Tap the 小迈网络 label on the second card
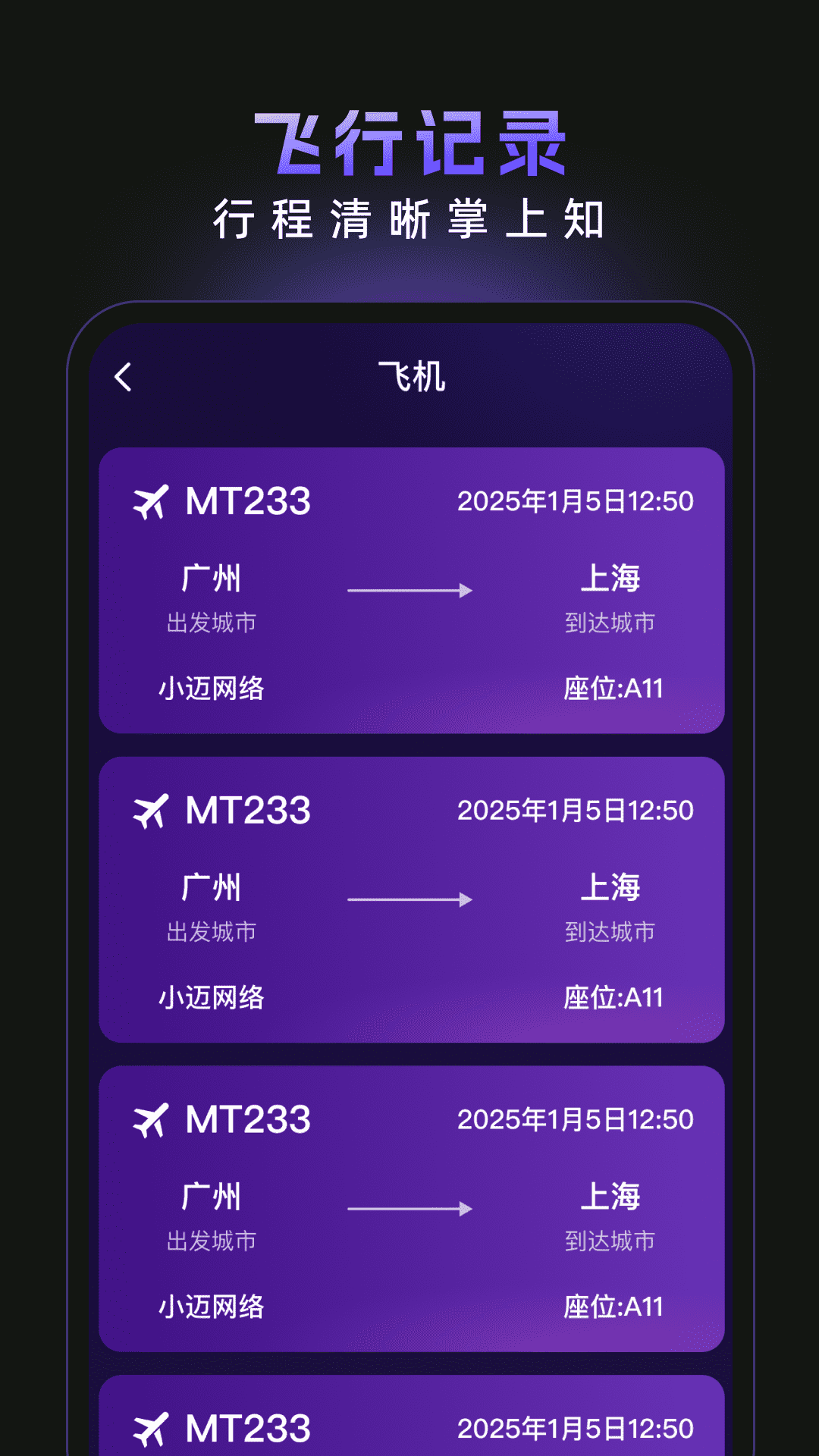This screenshot has height=1456, width=819. 212,996
